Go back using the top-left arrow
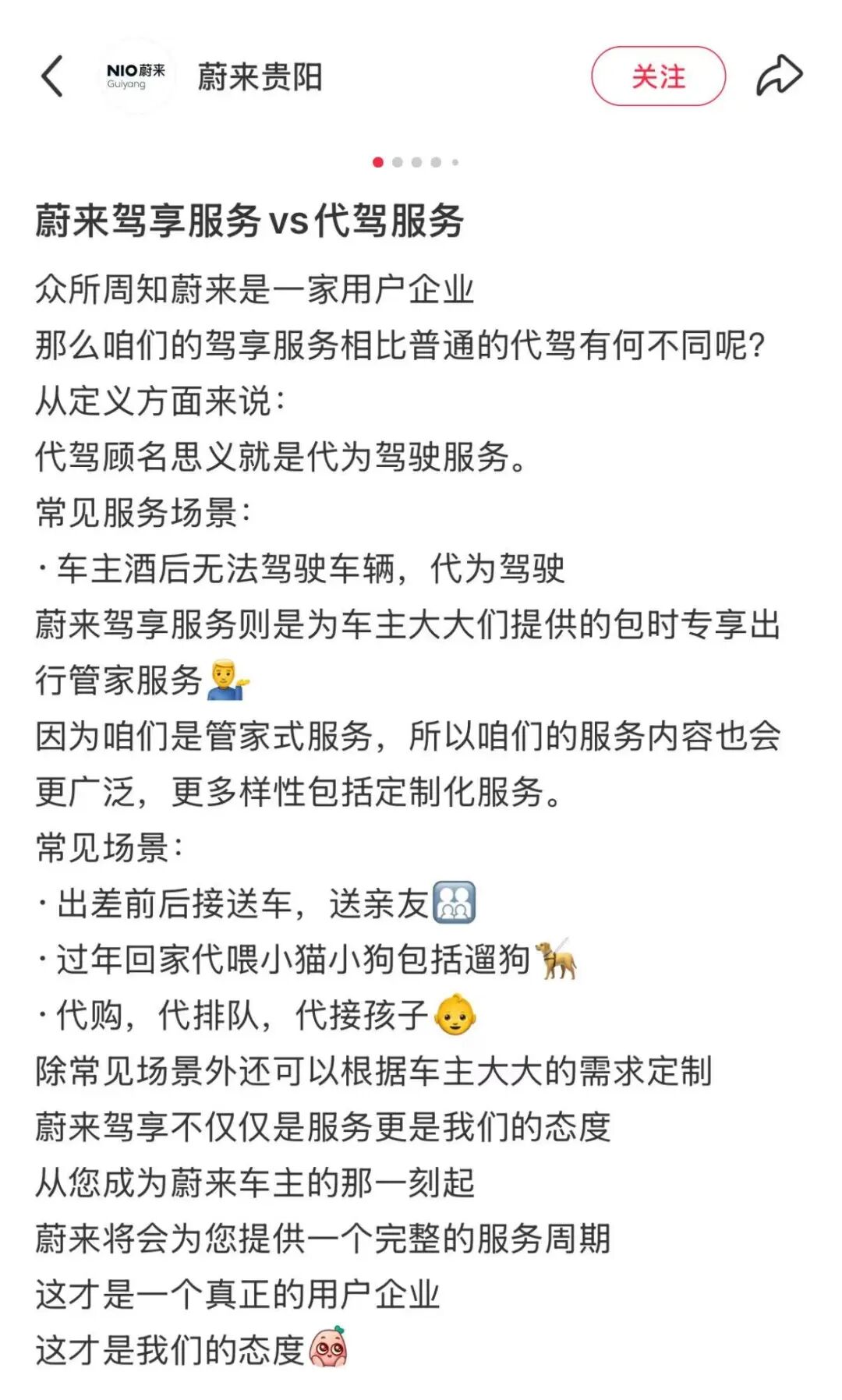The width and height of the screenshot is (842, 1400). [x=52, y=76]
